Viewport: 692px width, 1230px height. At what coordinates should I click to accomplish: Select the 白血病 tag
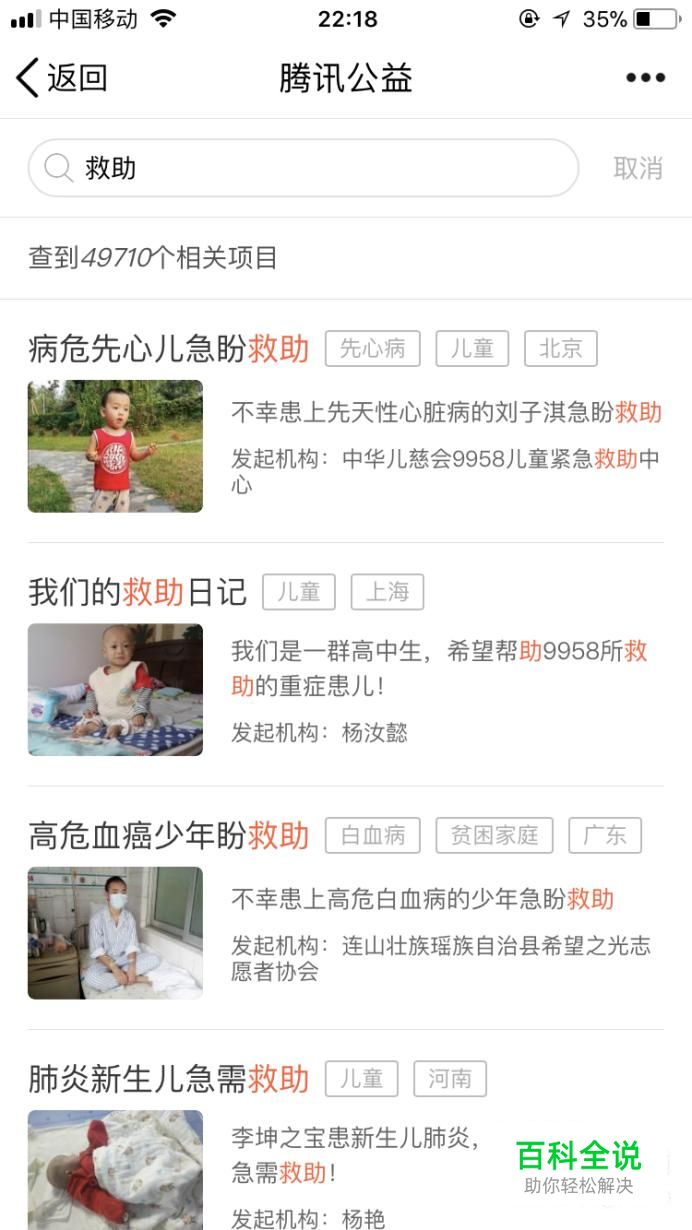[373, 835]
